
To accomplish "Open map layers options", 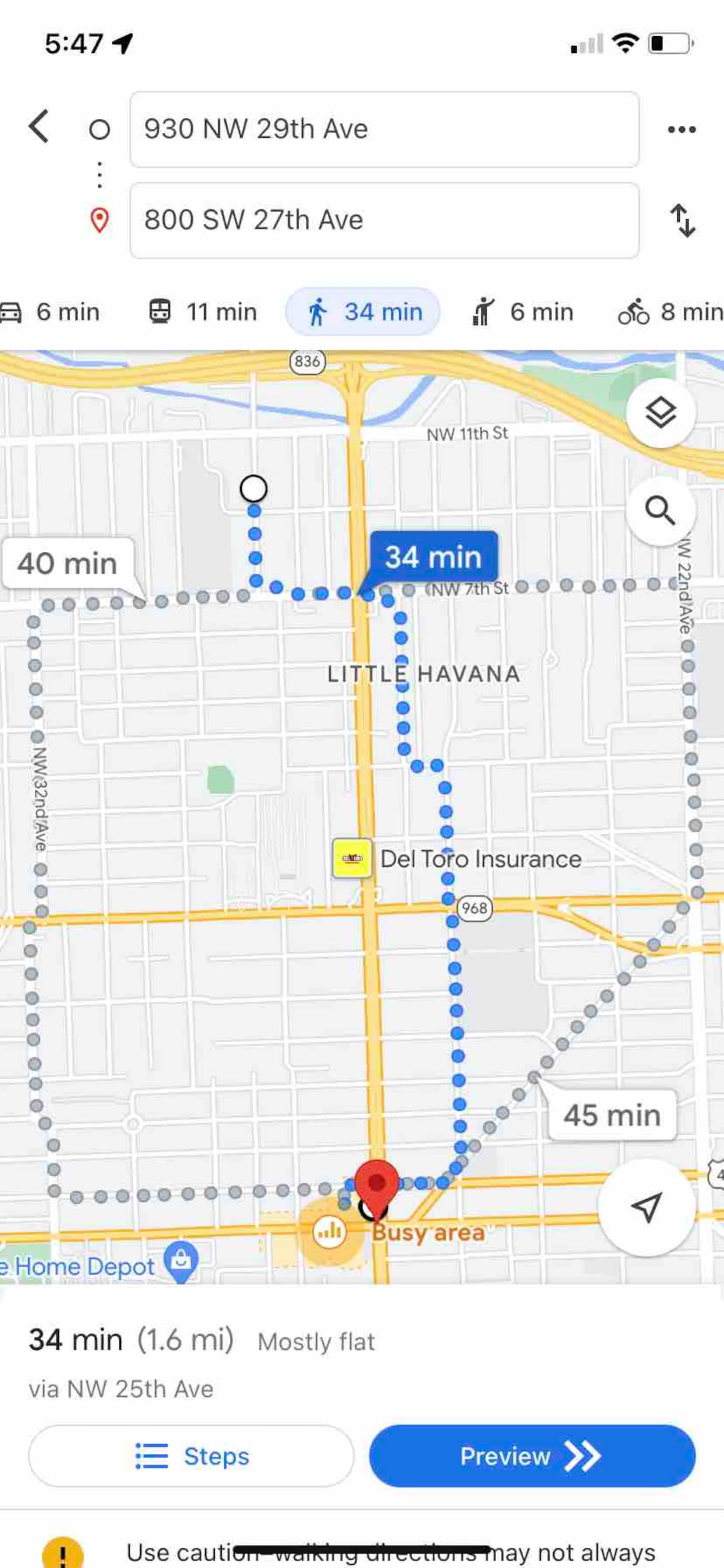I will click(660, 414).
